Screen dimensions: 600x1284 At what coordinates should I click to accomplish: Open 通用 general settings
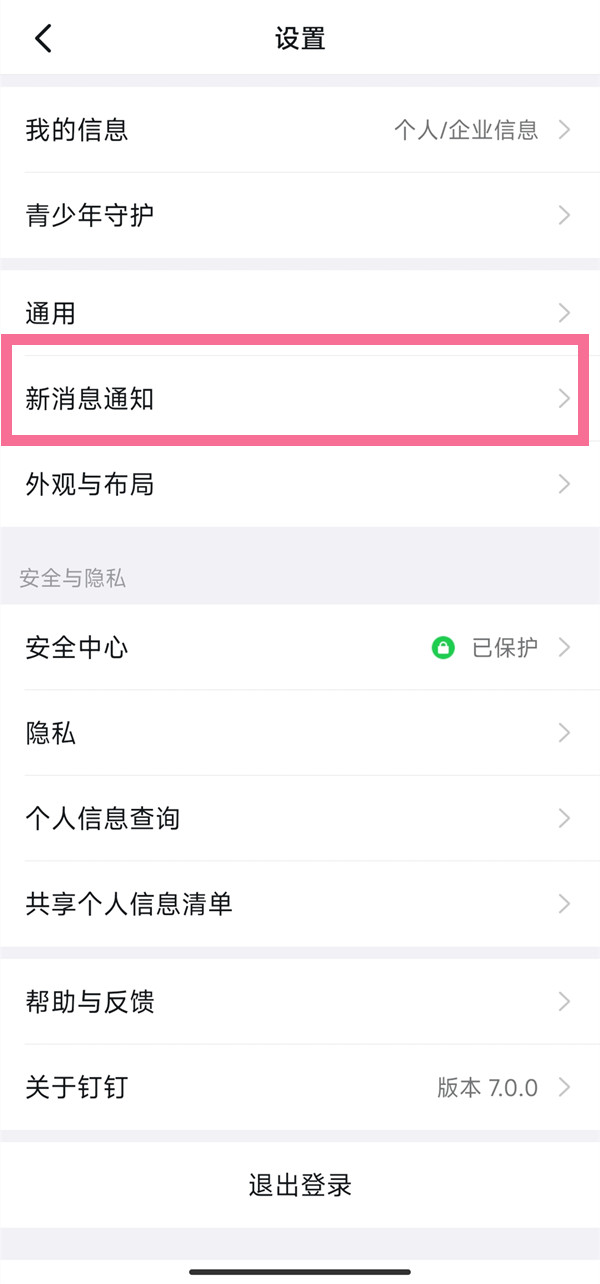(x=300, y=314)
